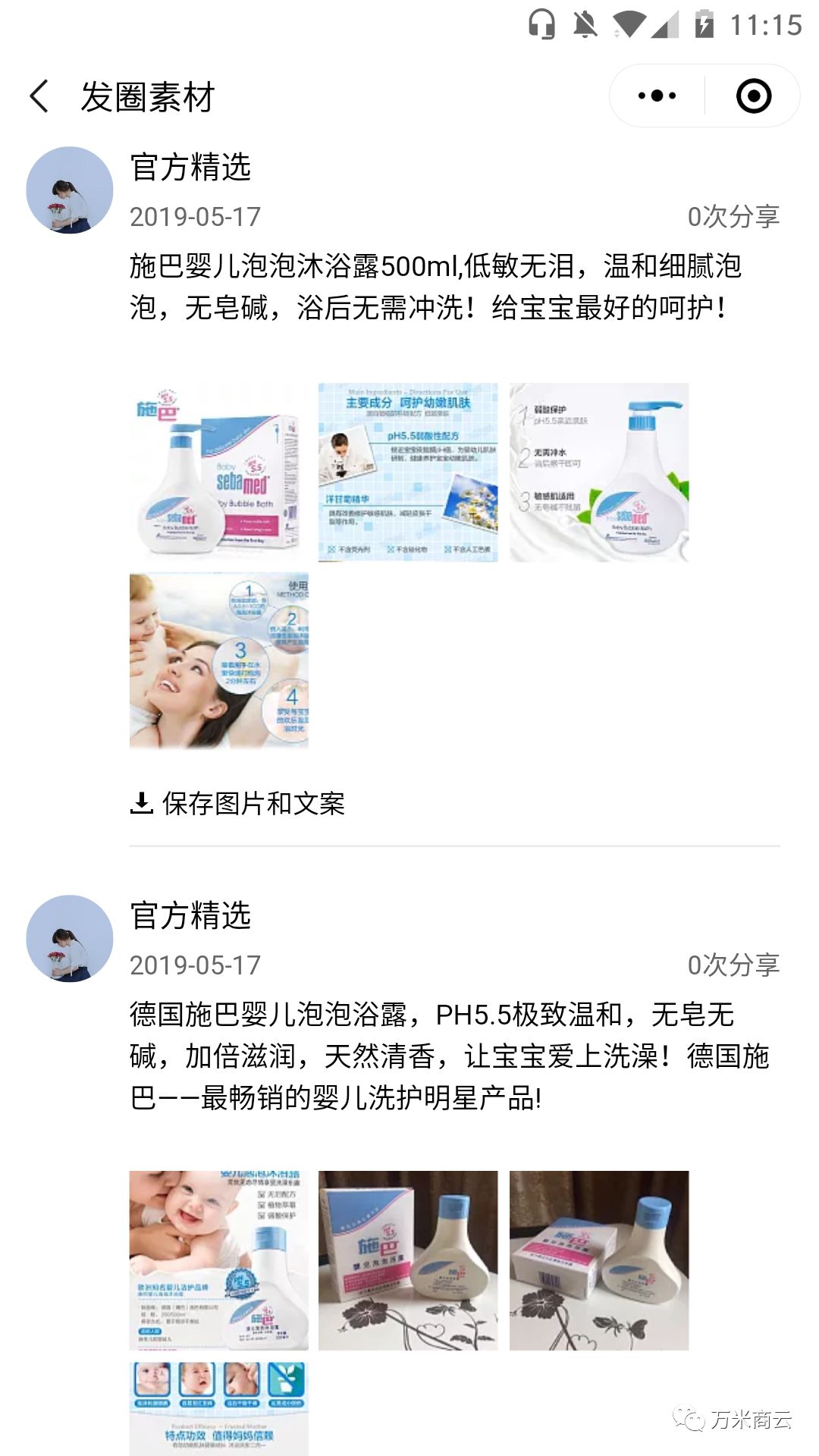Open the smiling baby poster in second post
This screenshot has width=819, height=1456.
coord(218,1260)
